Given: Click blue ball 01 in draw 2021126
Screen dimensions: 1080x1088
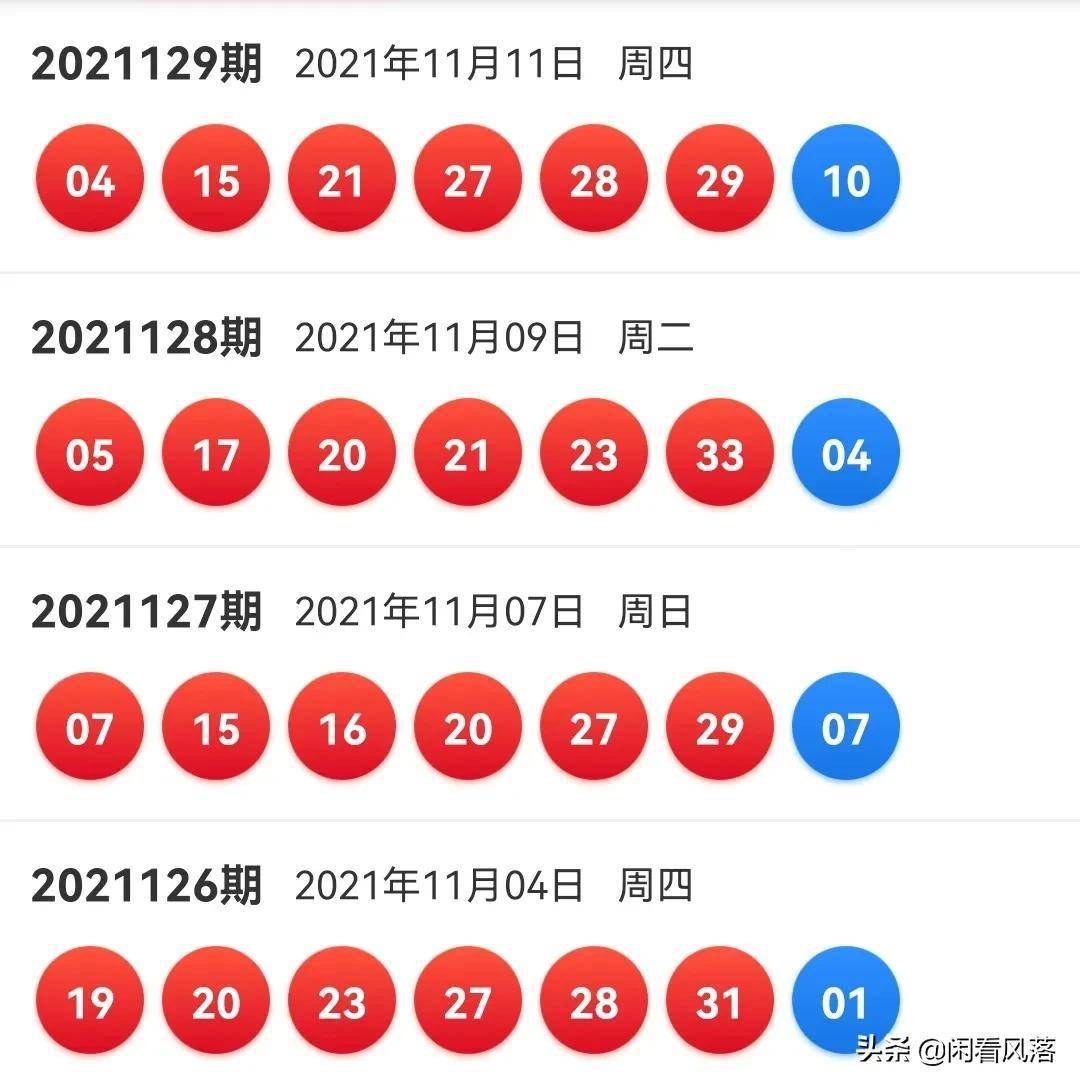Looking at the screenshot, I should pos(845,1000).
